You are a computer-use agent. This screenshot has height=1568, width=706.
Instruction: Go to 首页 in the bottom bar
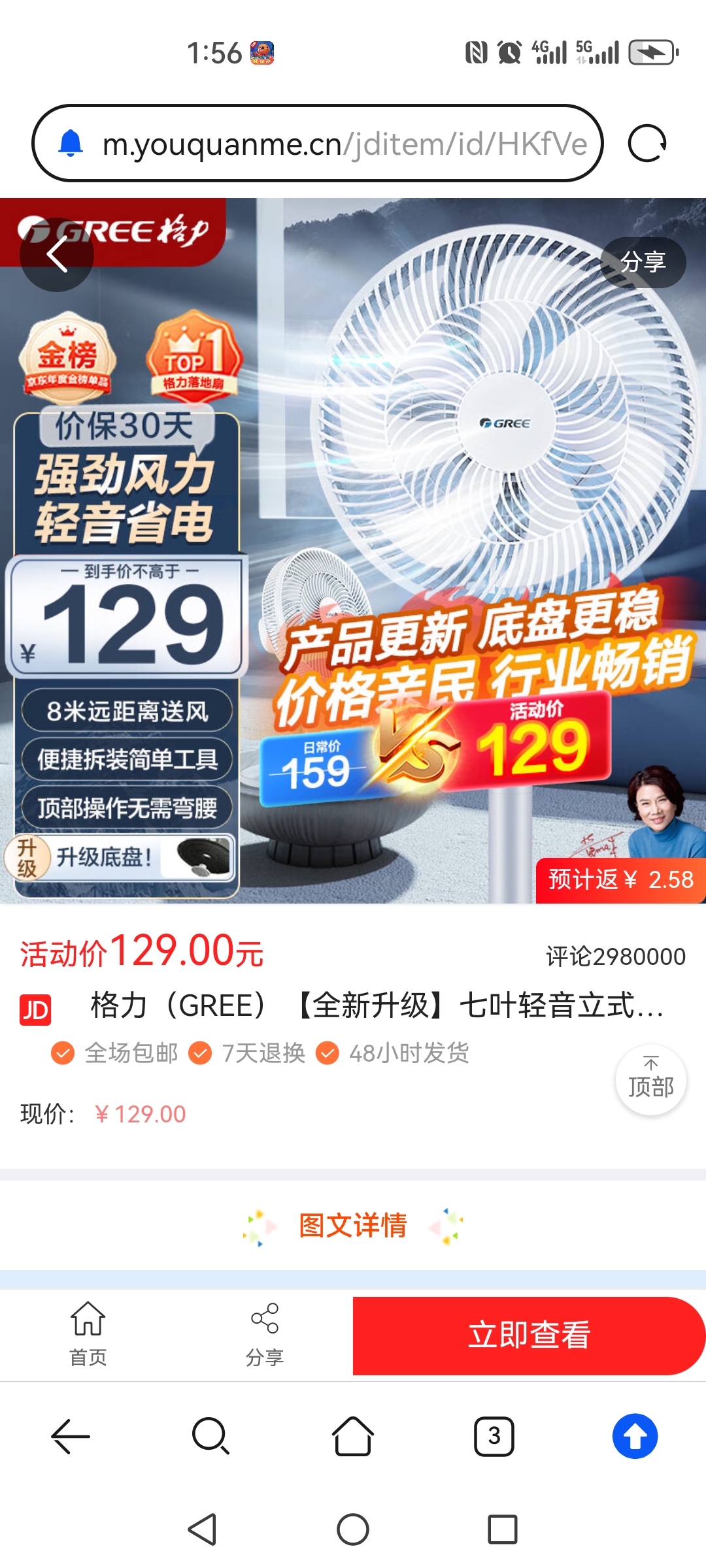88,1333
